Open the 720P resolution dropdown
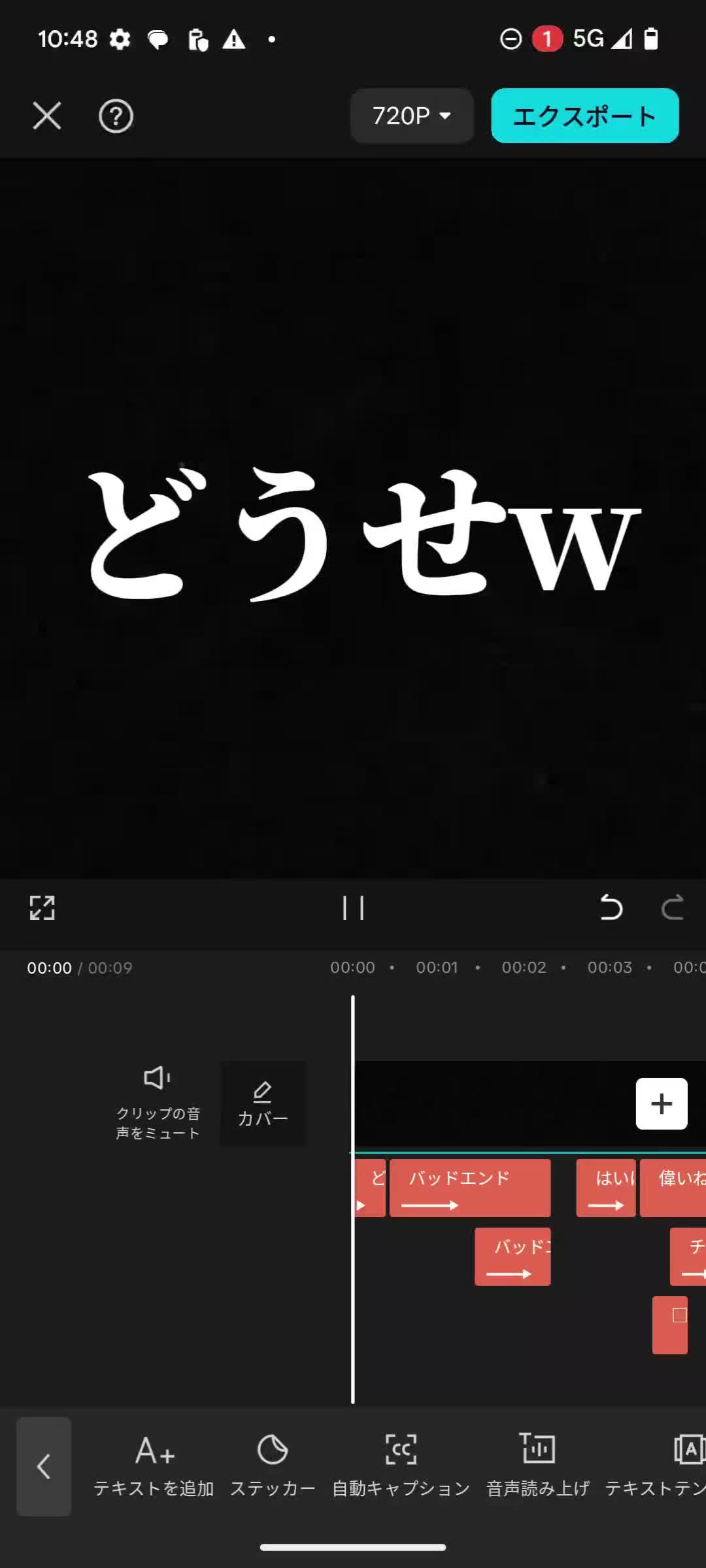This screenshot has width=706, height=1568. coord(412,116)
